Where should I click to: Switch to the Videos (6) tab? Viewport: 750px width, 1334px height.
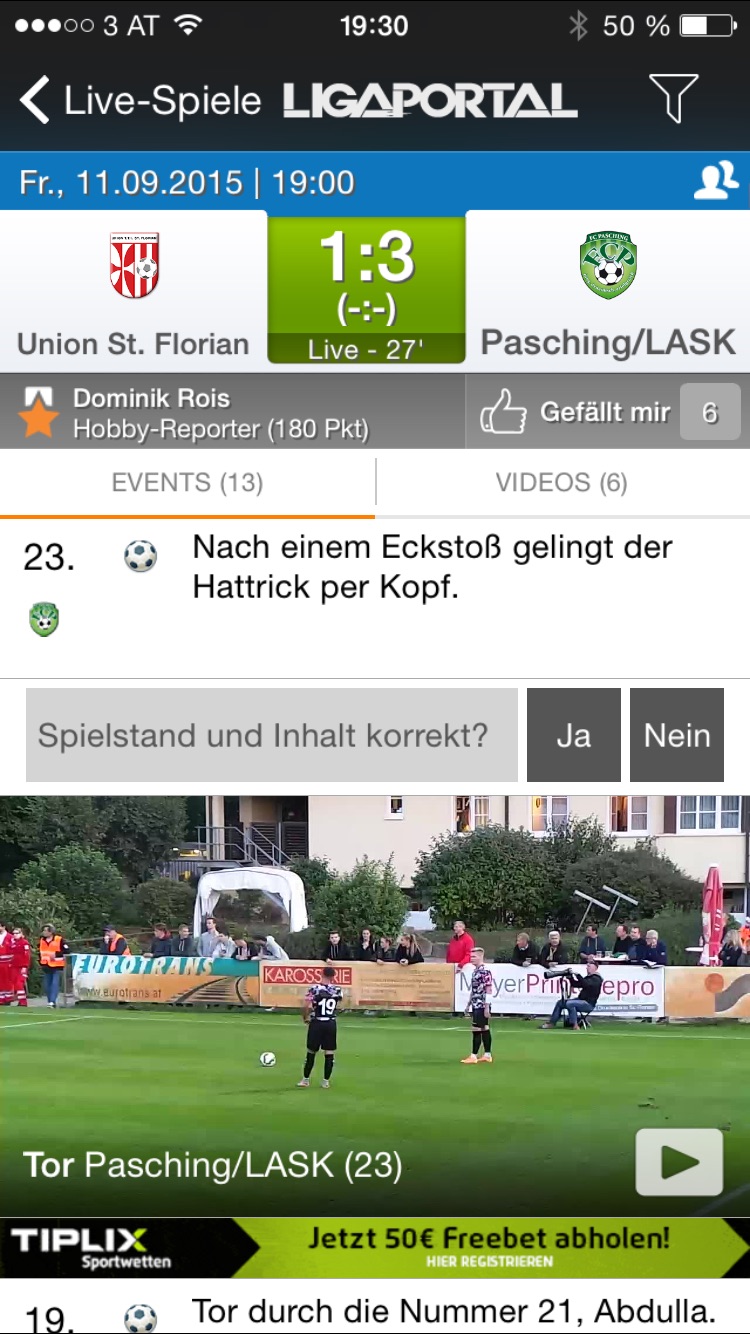562,483
